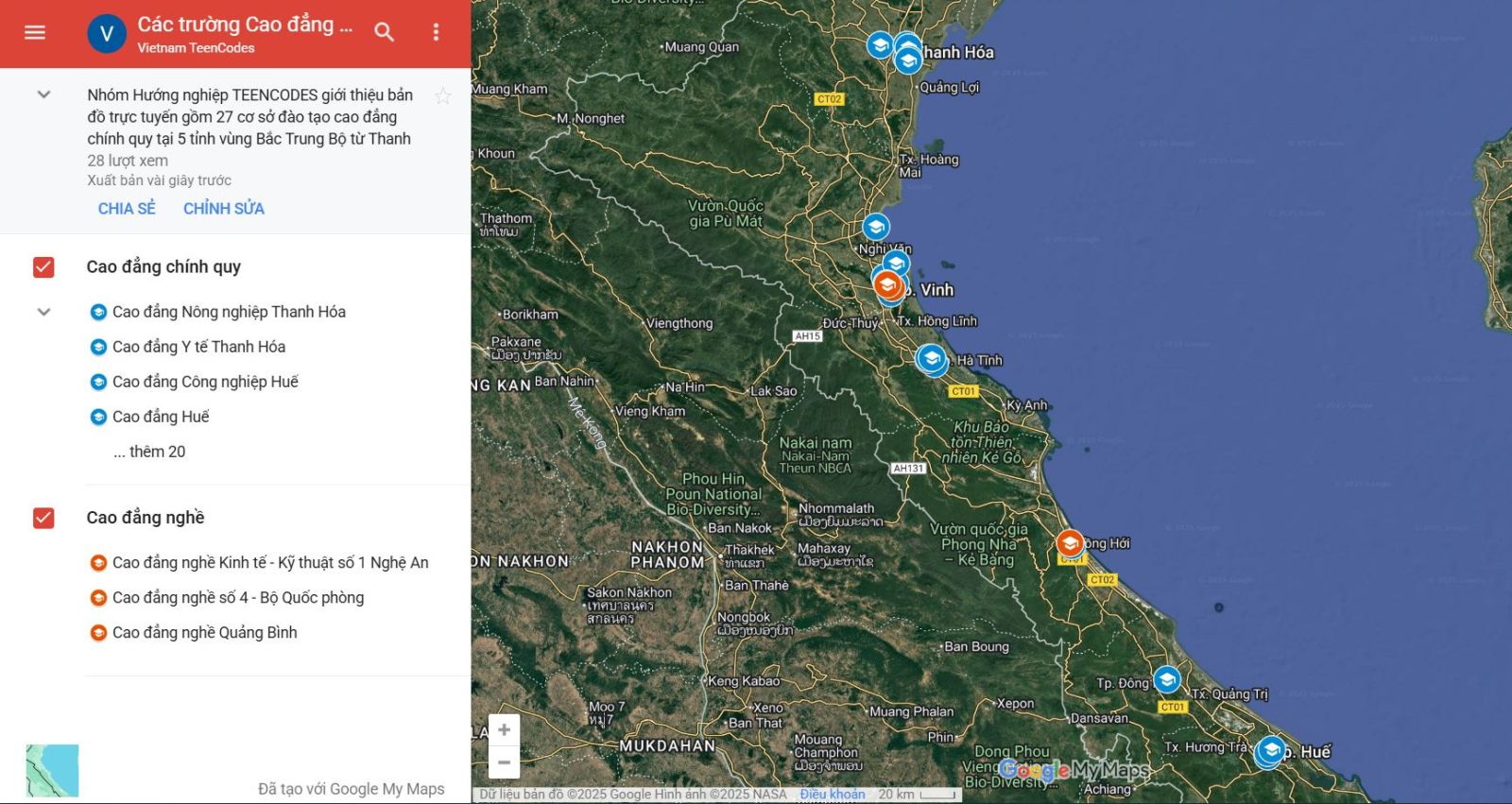This screenshot has height=804, width=1512.
Task: Uncheck the Cao đẳng nghề layer
Action: click(x=43, y=518)
